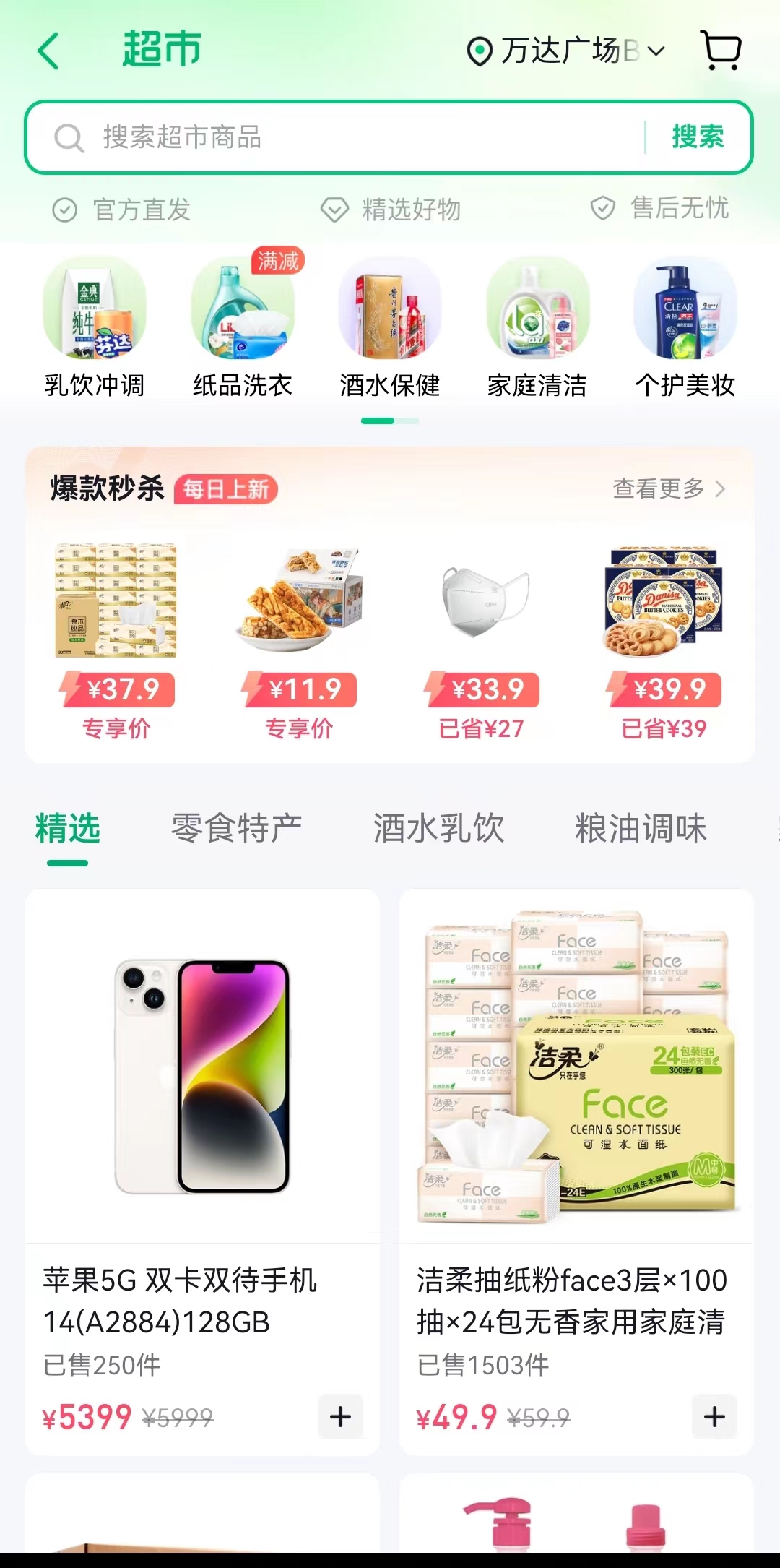Switch to the 零食特产 tab
This screenshot has height=1568, width=780.
pyautogui.click(x=237, y=828)
